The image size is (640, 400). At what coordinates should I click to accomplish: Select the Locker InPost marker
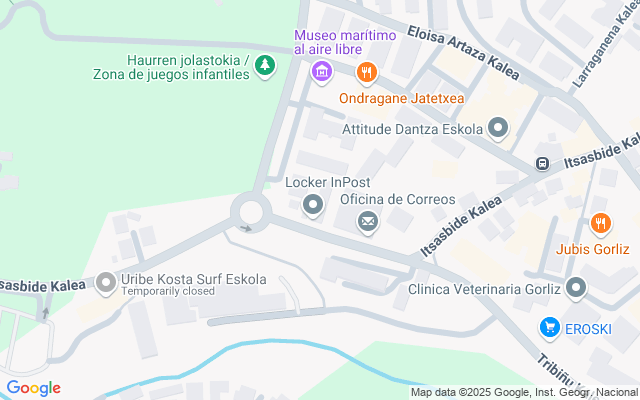pyautogui.click(x=313, y=206)
